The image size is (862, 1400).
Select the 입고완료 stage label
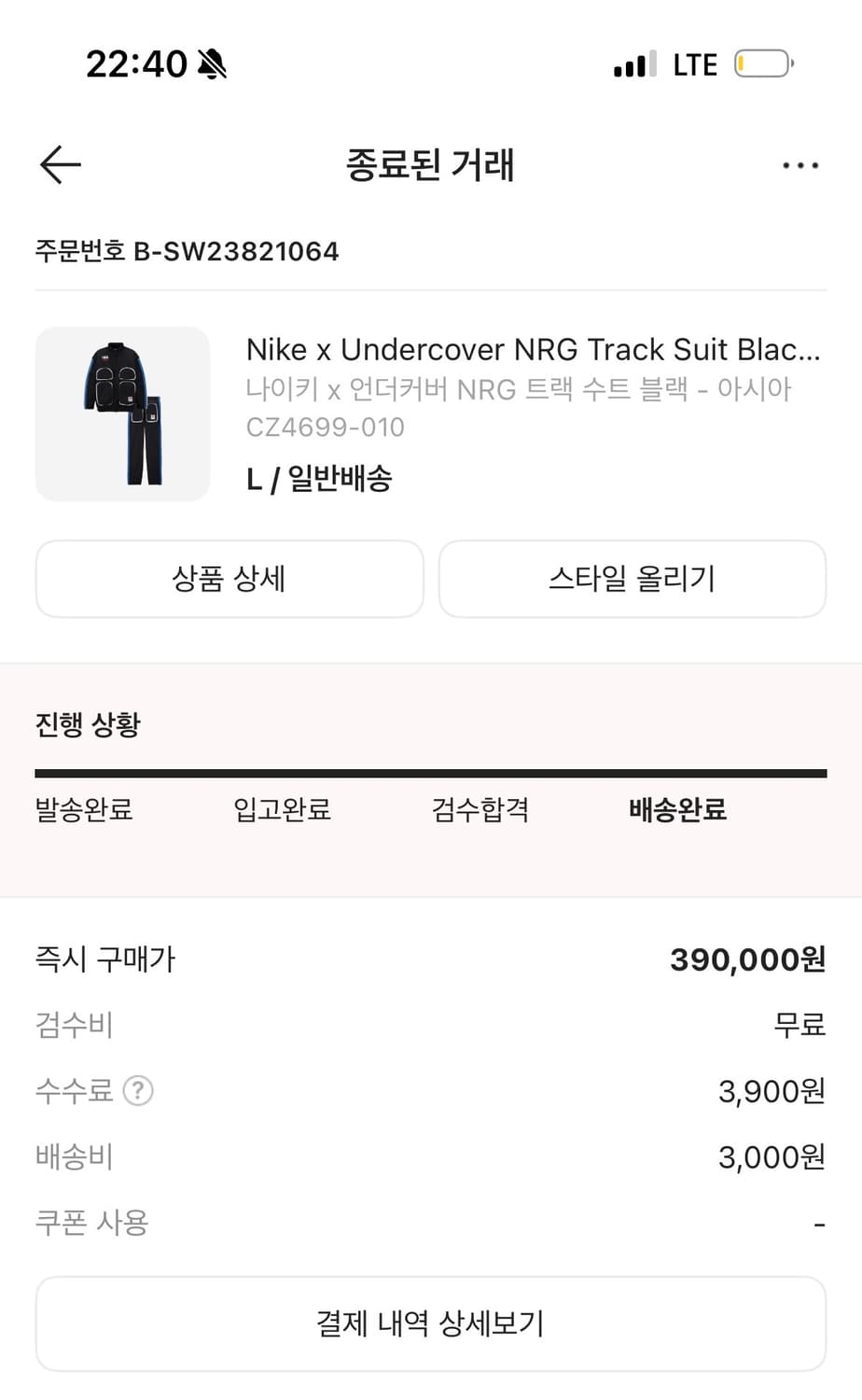tap(282, 810)
